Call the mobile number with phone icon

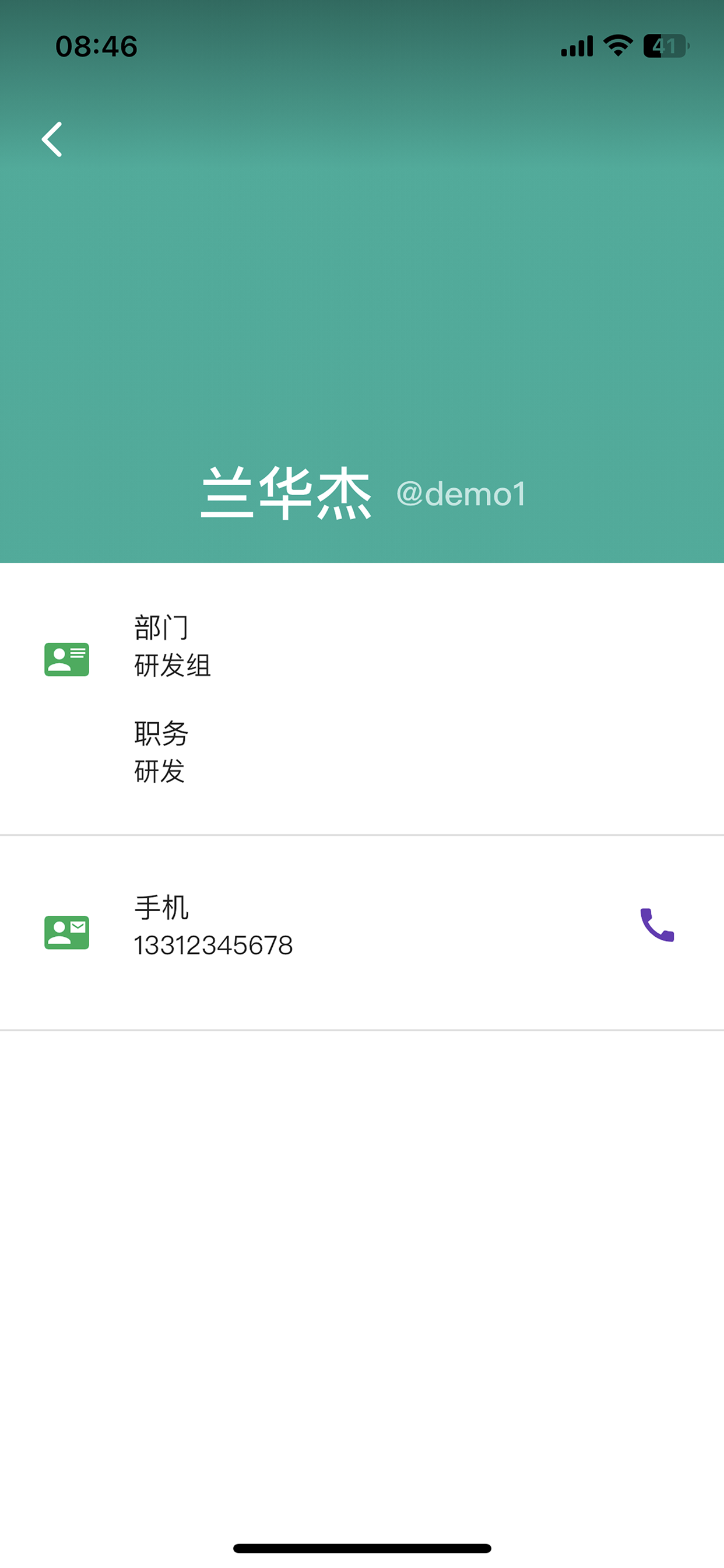(x=657, y=925)
